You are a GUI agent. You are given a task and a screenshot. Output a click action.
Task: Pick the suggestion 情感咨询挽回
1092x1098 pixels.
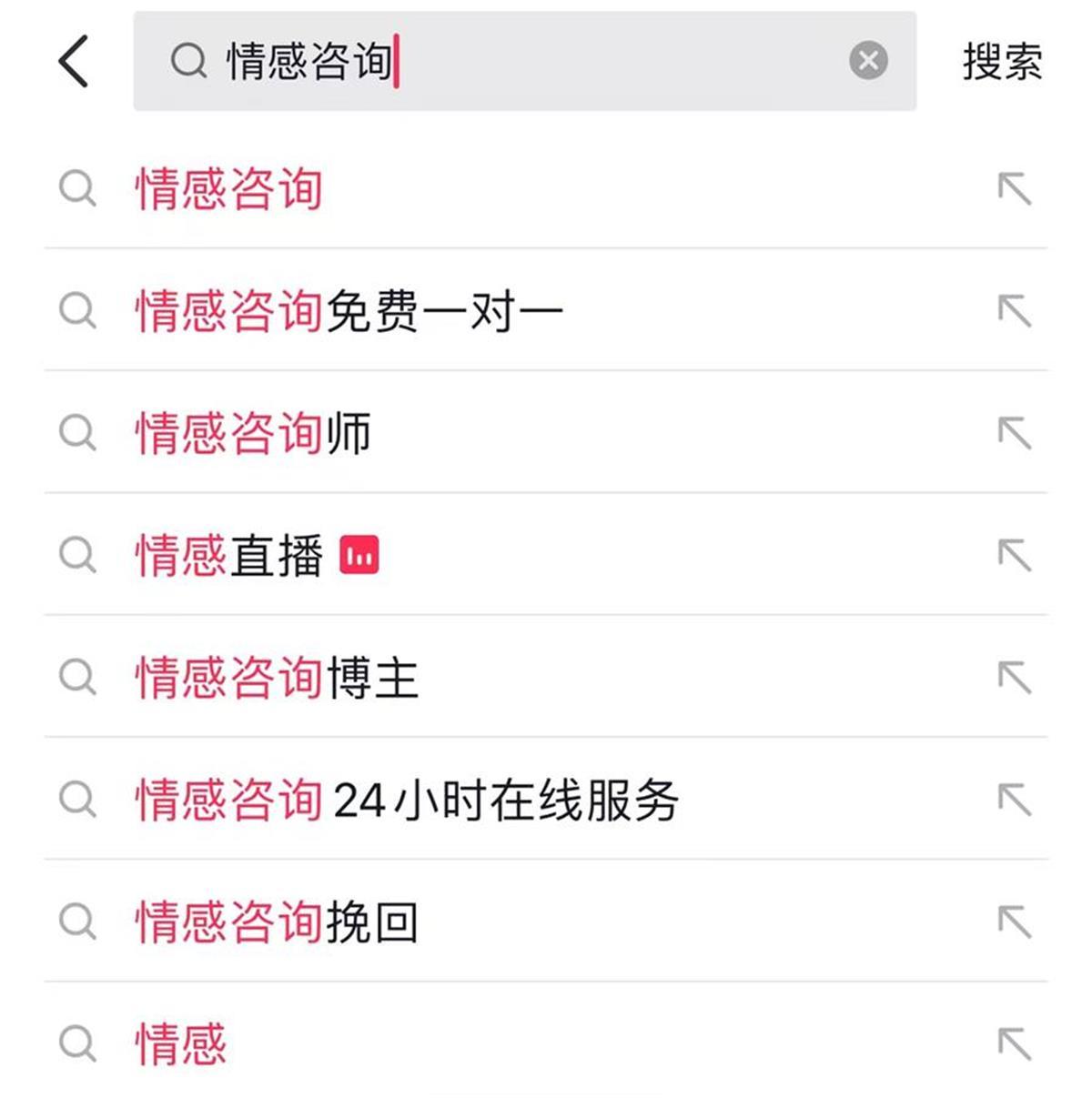click(x=277, y=922)
